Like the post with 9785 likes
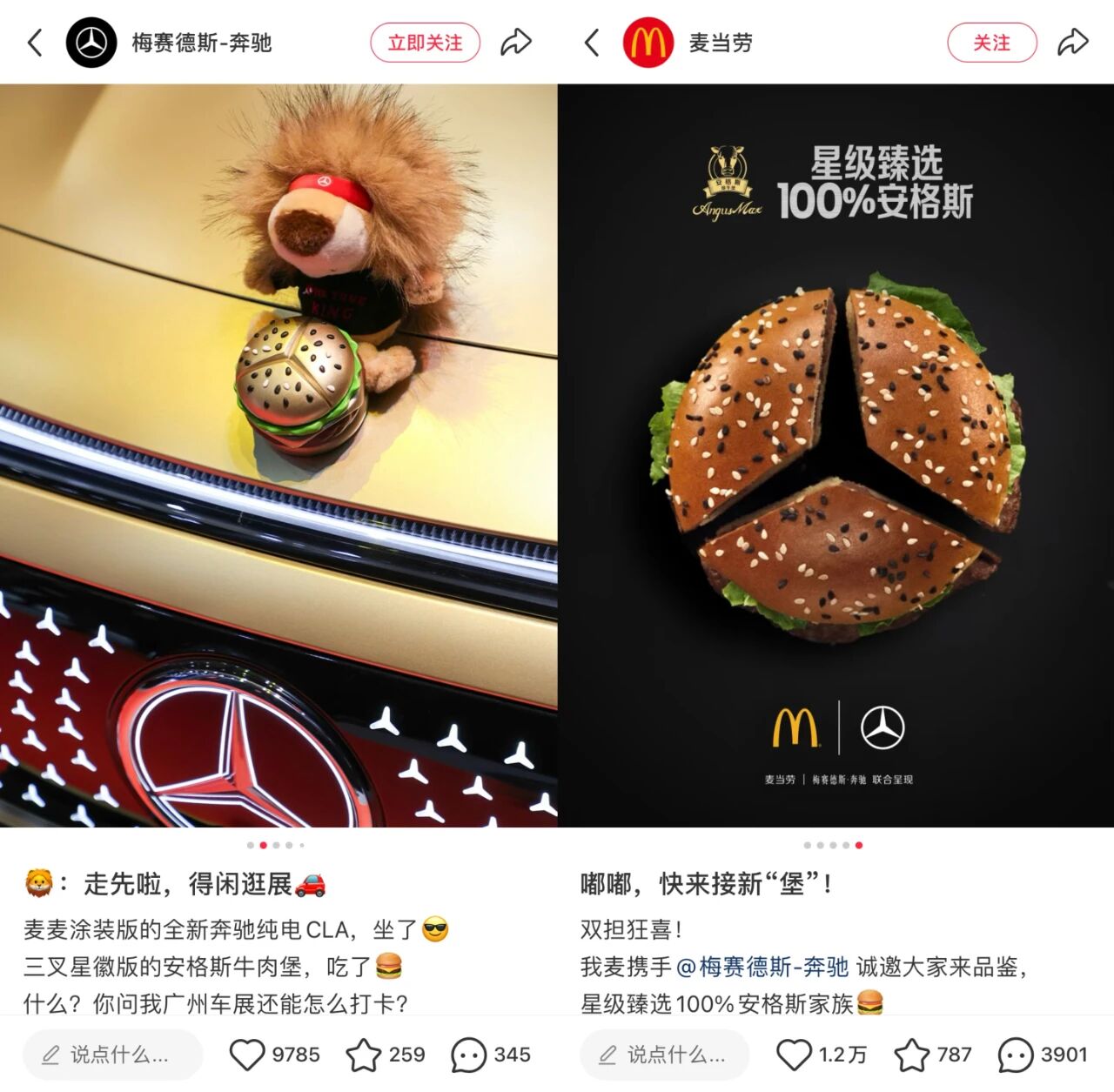 (x=247, y=1055)
